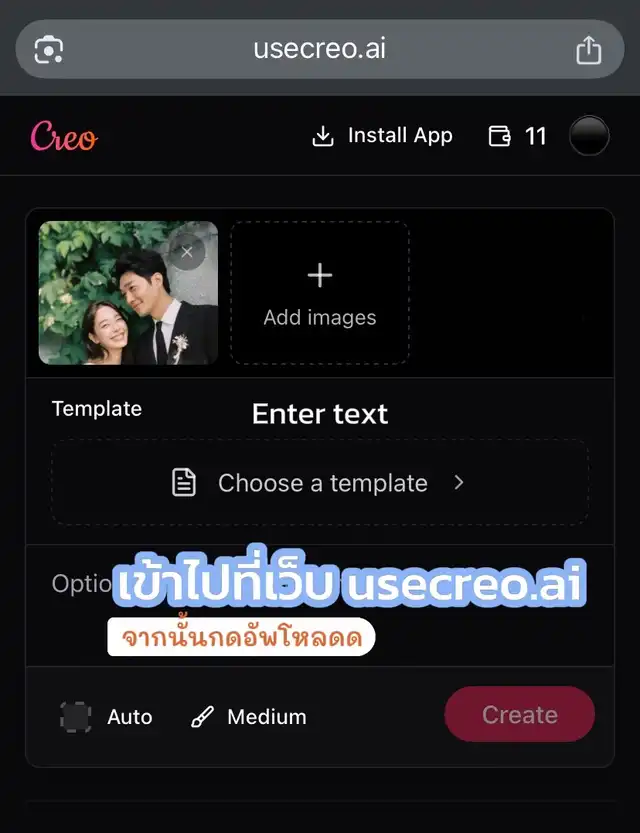This screenshot has width=640, height=833.
Task: Change the Medium quality setting
Action: [249, 717]
